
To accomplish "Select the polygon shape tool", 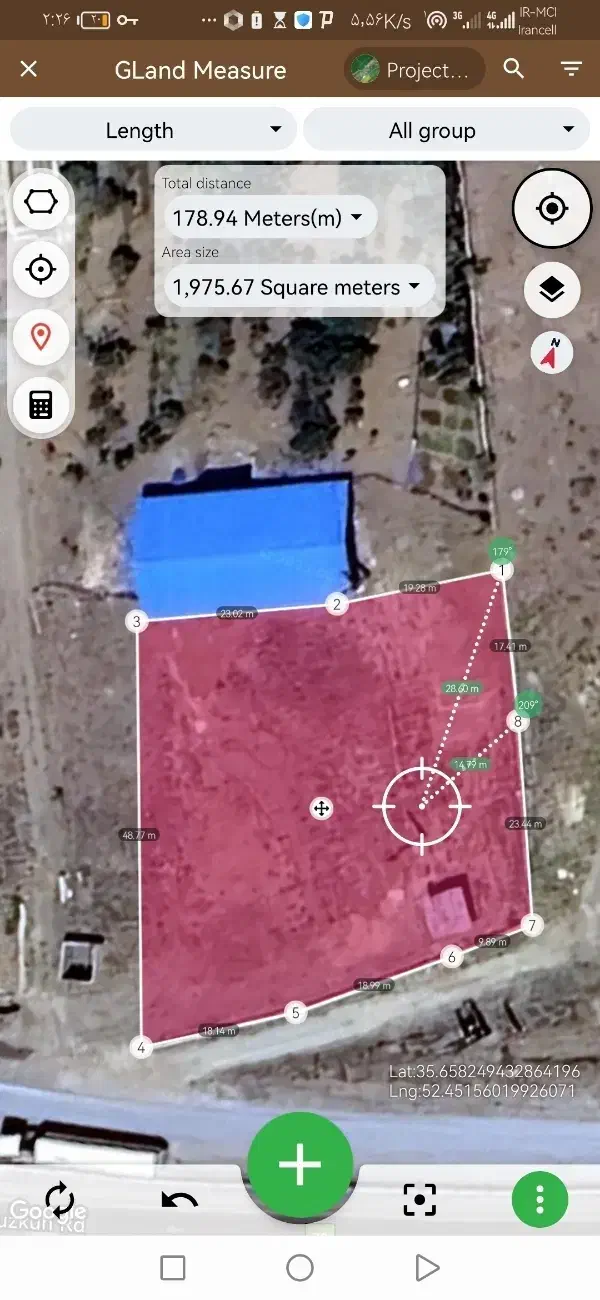I will tap(41, 202).
